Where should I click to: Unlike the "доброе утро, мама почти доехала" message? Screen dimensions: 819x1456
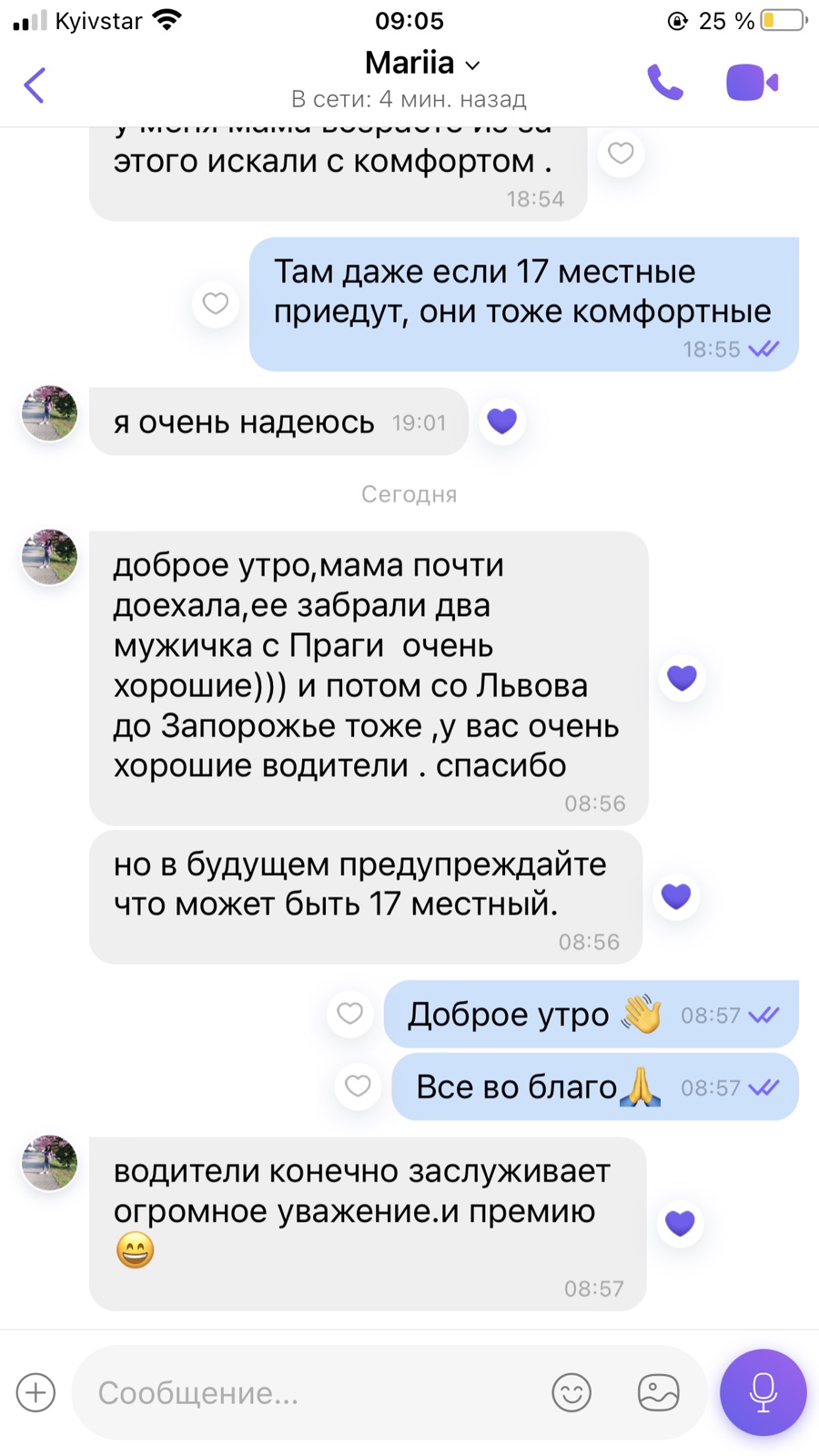pyautogui.click(x=682, y=678)
